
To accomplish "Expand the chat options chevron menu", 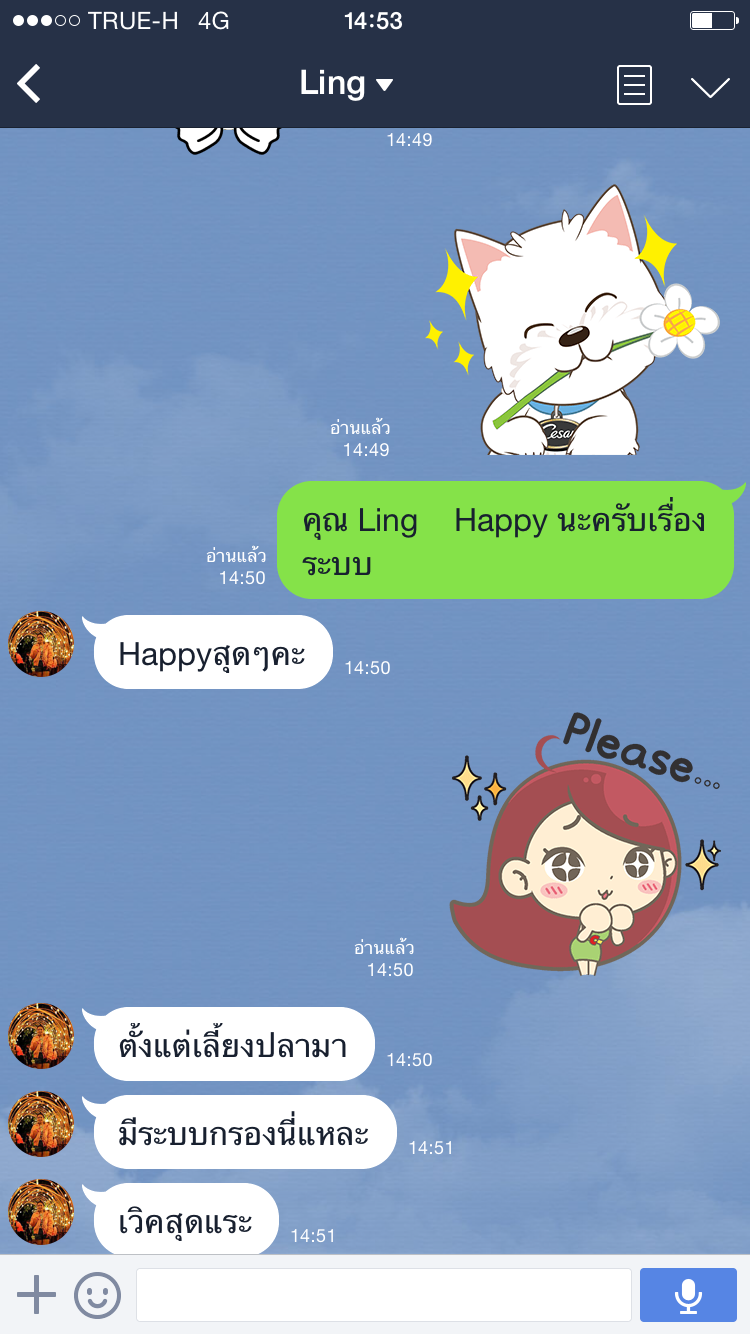I will tap(710, 86).
